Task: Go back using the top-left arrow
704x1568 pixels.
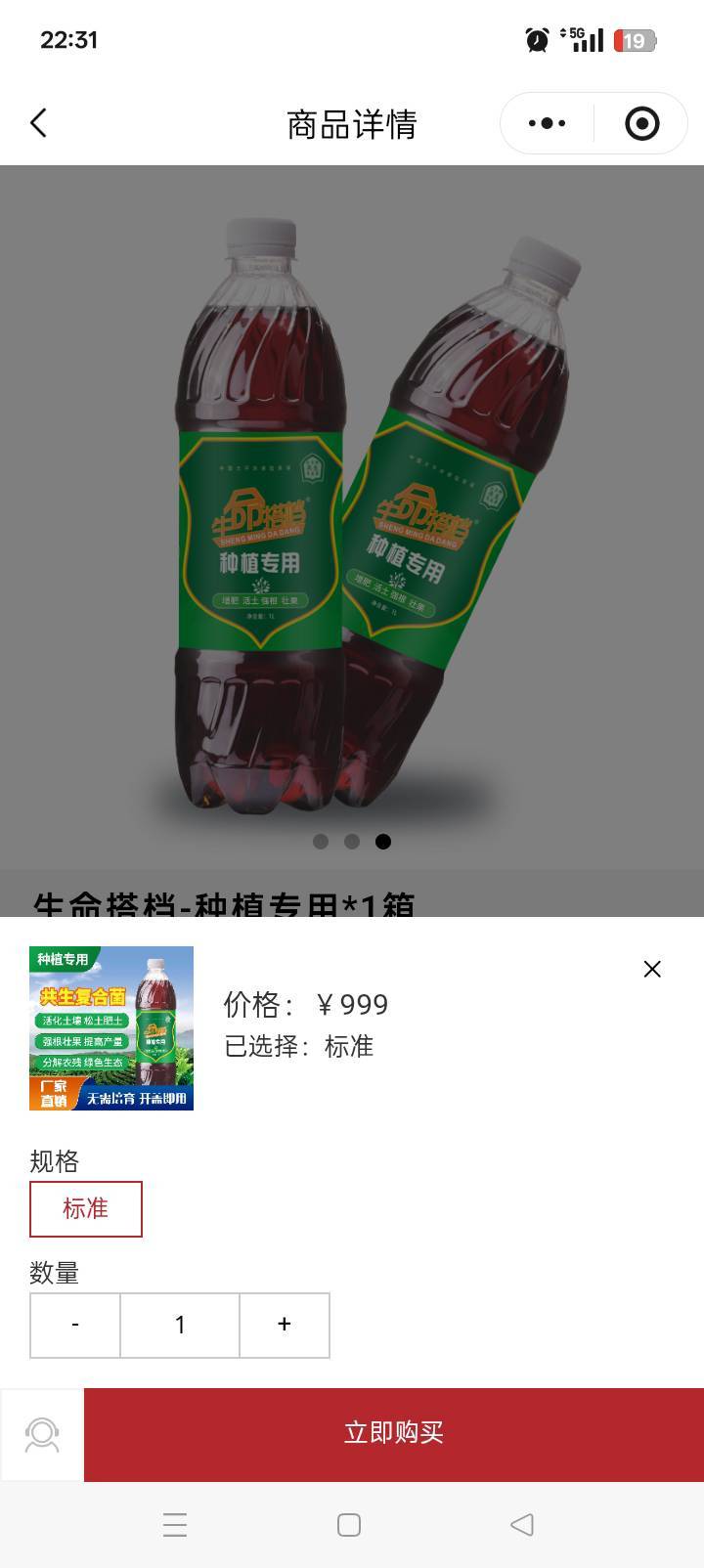Action: [x=38, y=123]
